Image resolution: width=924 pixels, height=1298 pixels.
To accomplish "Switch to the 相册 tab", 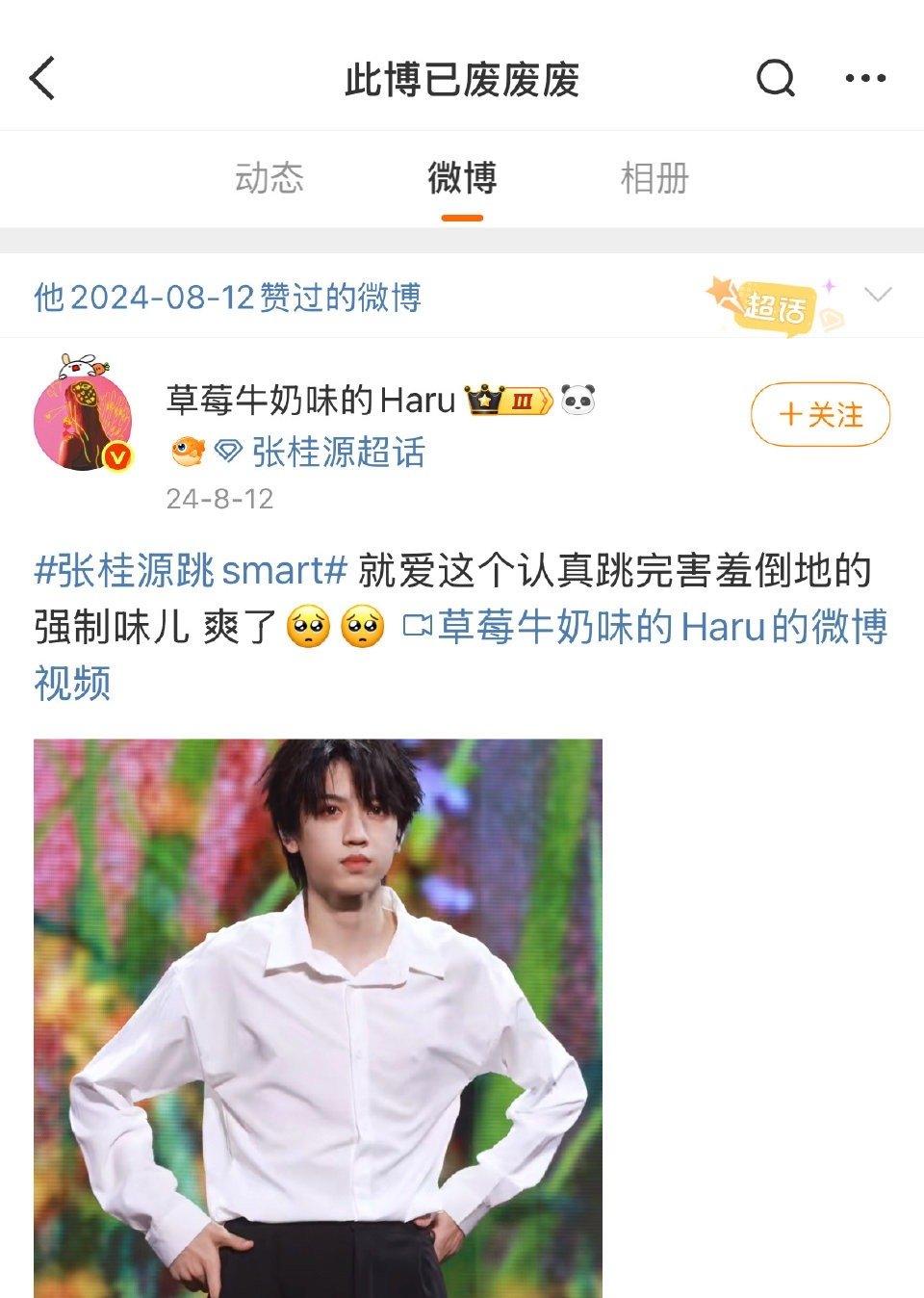I will tap(654, 179).
